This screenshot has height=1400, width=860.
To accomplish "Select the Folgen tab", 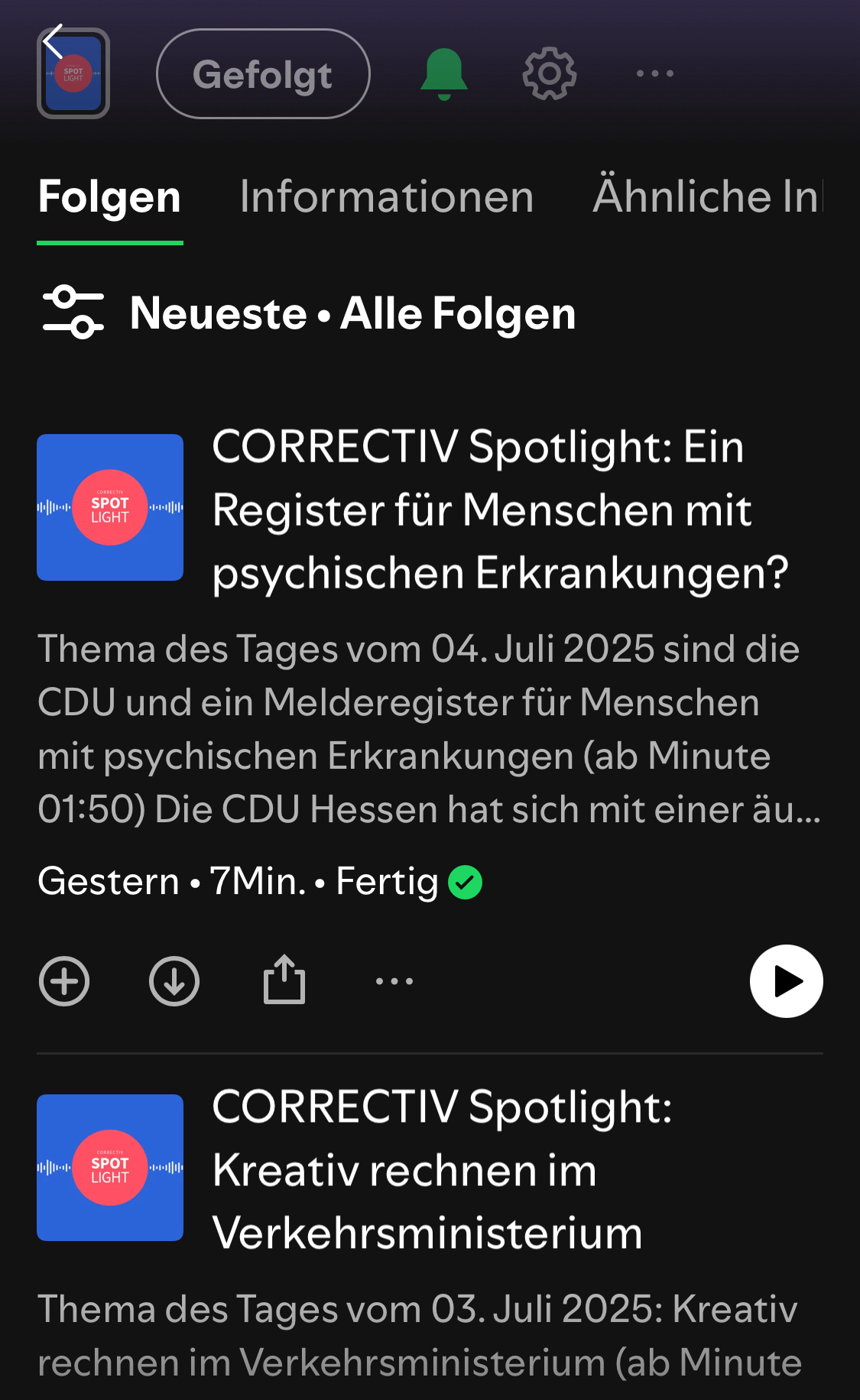I will coord(109,197).
